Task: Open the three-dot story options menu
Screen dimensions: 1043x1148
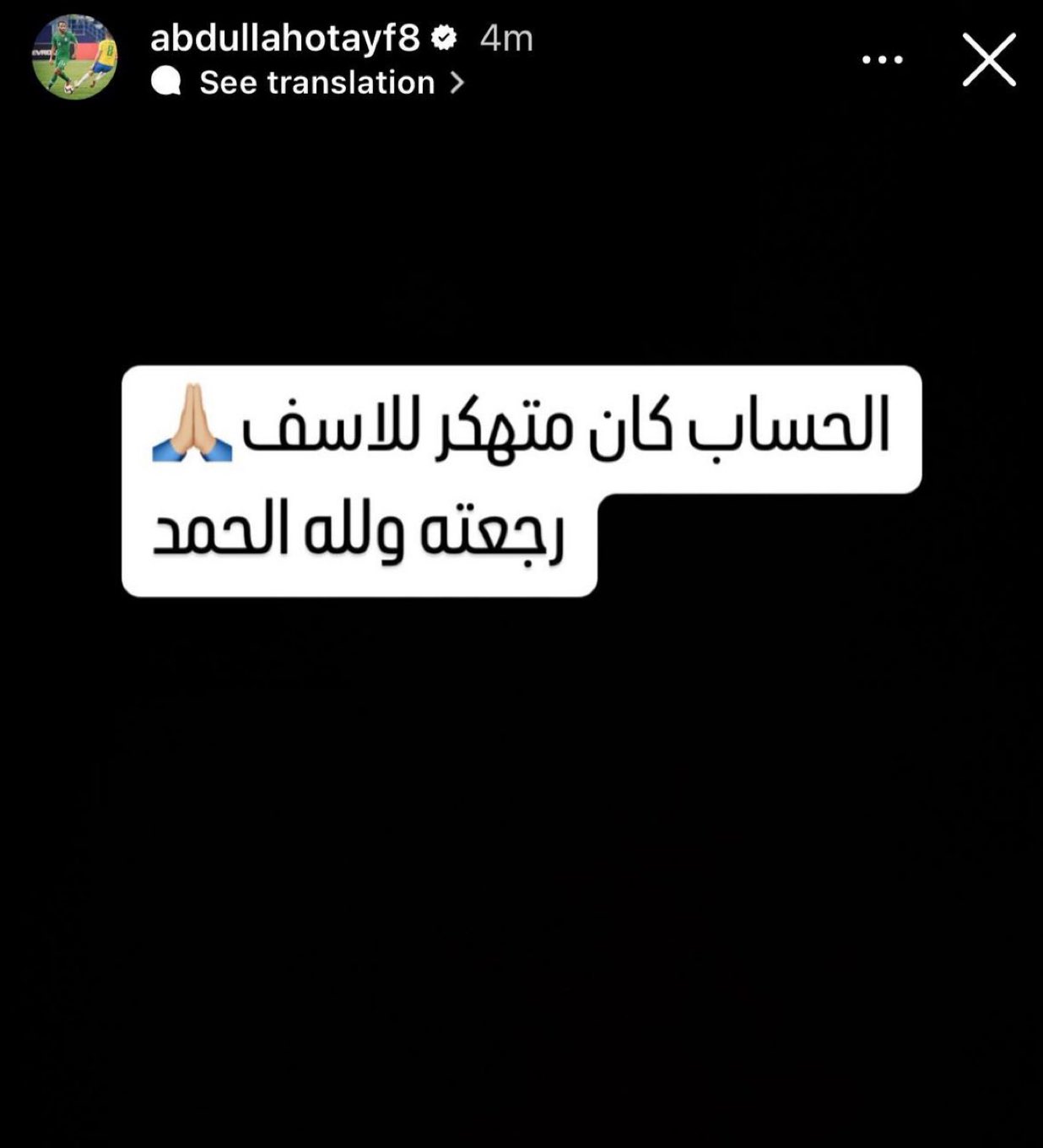Action: [x=882, y=60]
